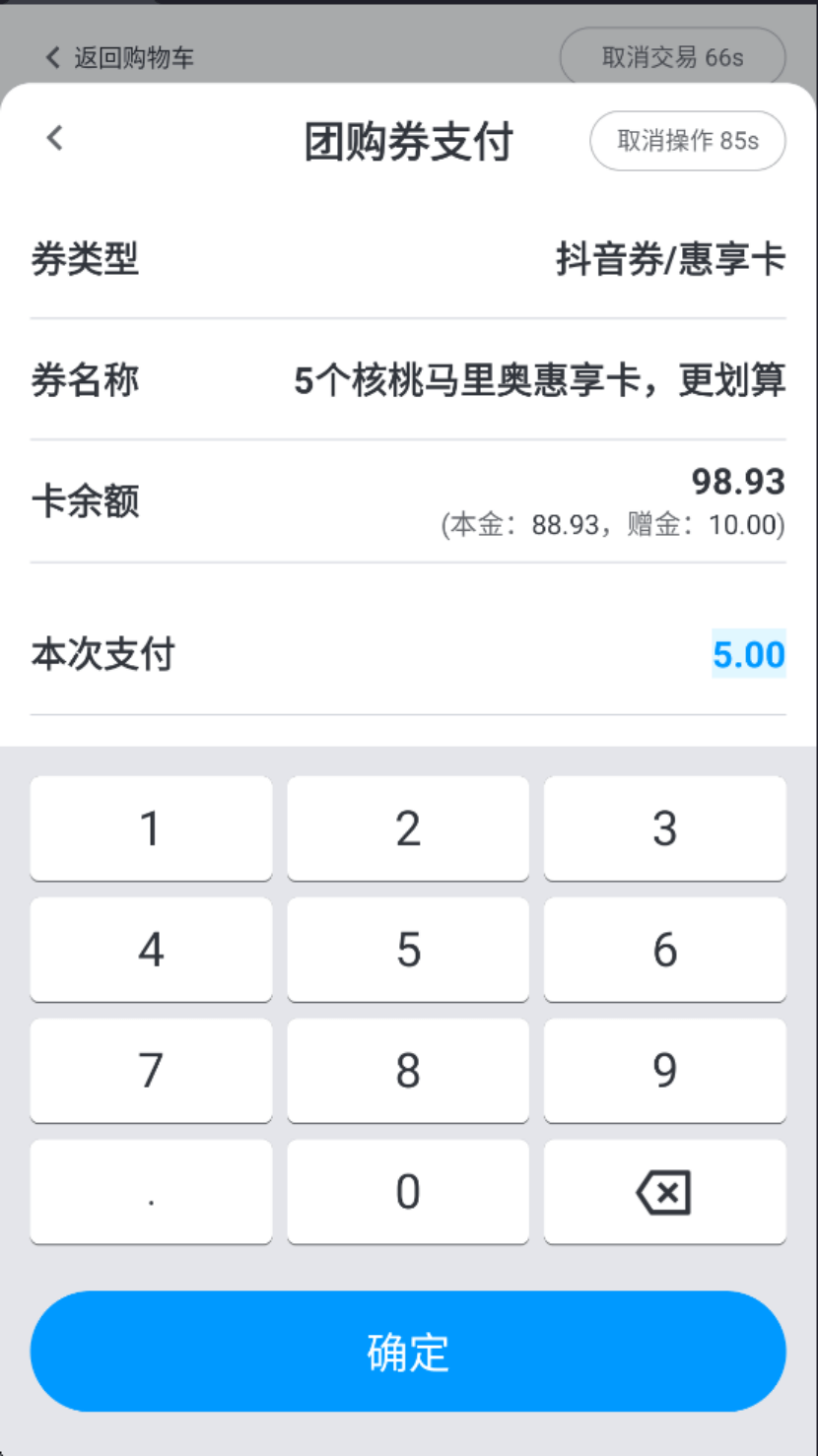Return to the shopping cart via 返回购物车
818x1456 pixels.
[x=120, y=57]
